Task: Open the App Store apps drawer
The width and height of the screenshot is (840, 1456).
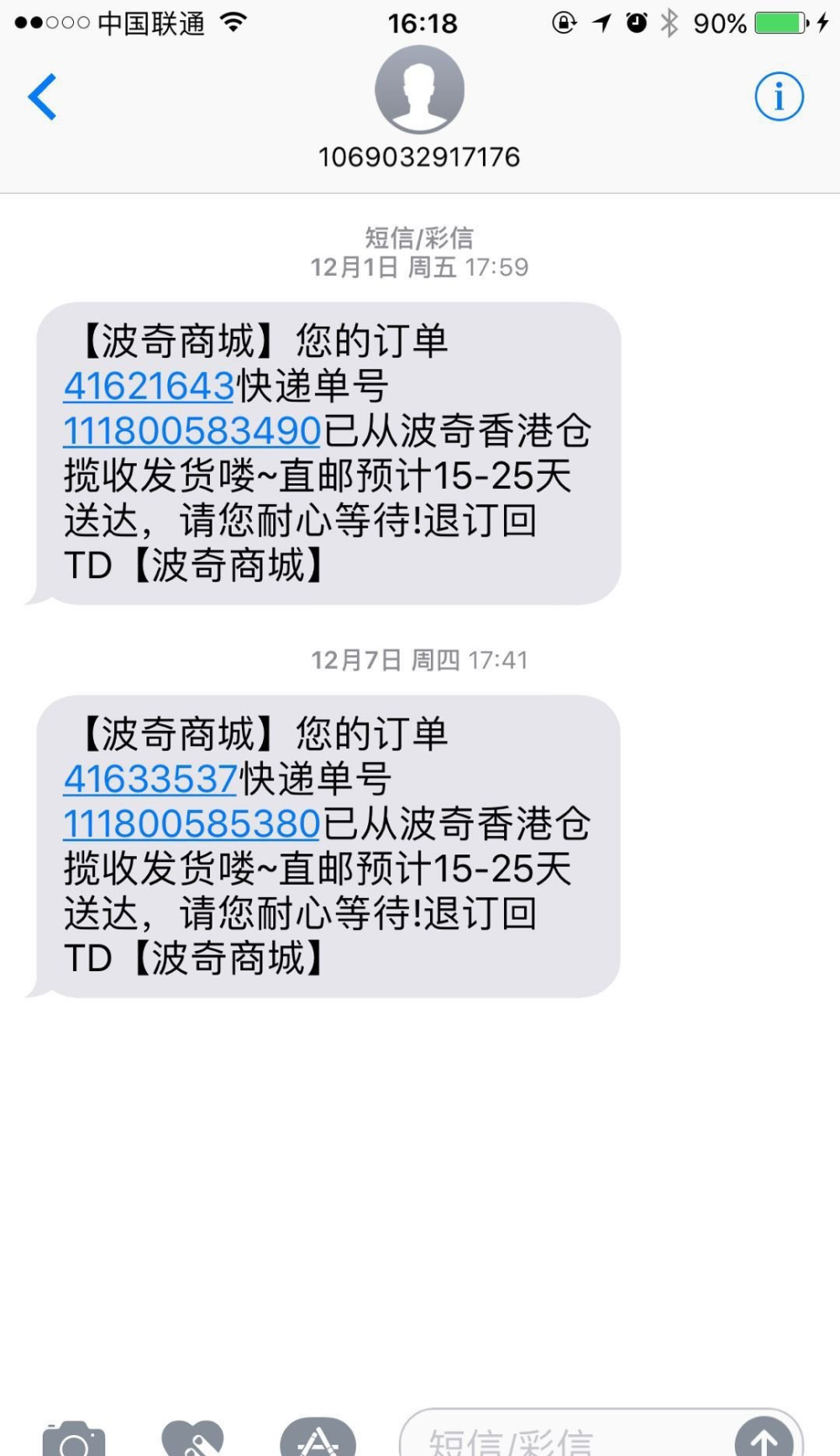Action: (318, 1438)
